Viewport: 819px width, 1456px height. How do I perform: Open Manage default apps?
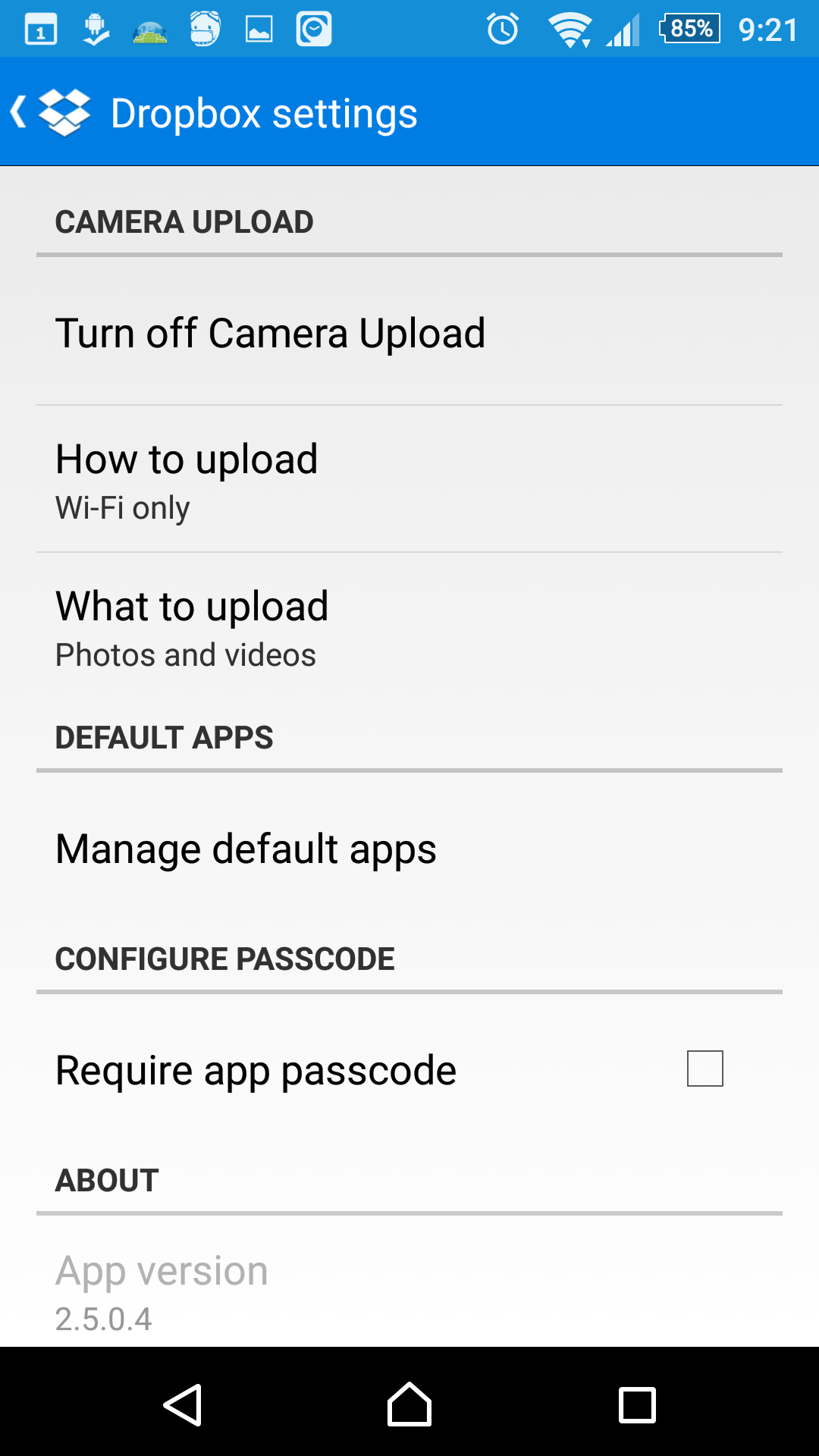(409, 849)
